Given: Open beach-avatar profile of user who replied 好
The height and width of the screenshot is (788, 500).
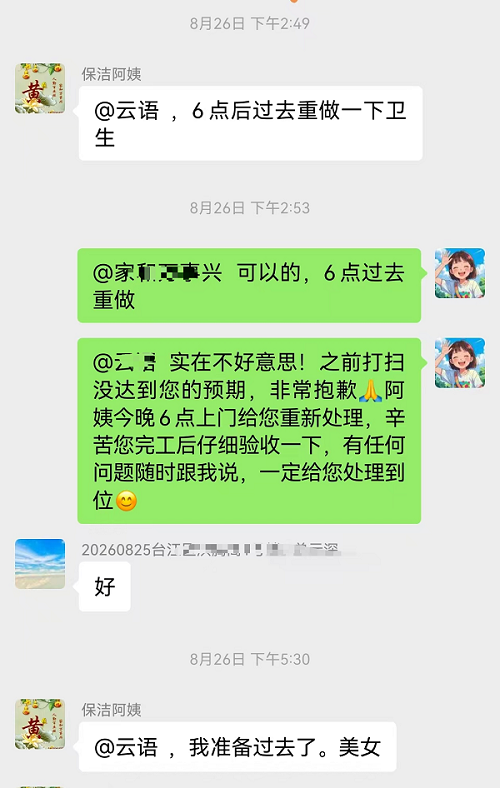Looking at the screenshot, I should pyautogui.click(x=40, y=564).
